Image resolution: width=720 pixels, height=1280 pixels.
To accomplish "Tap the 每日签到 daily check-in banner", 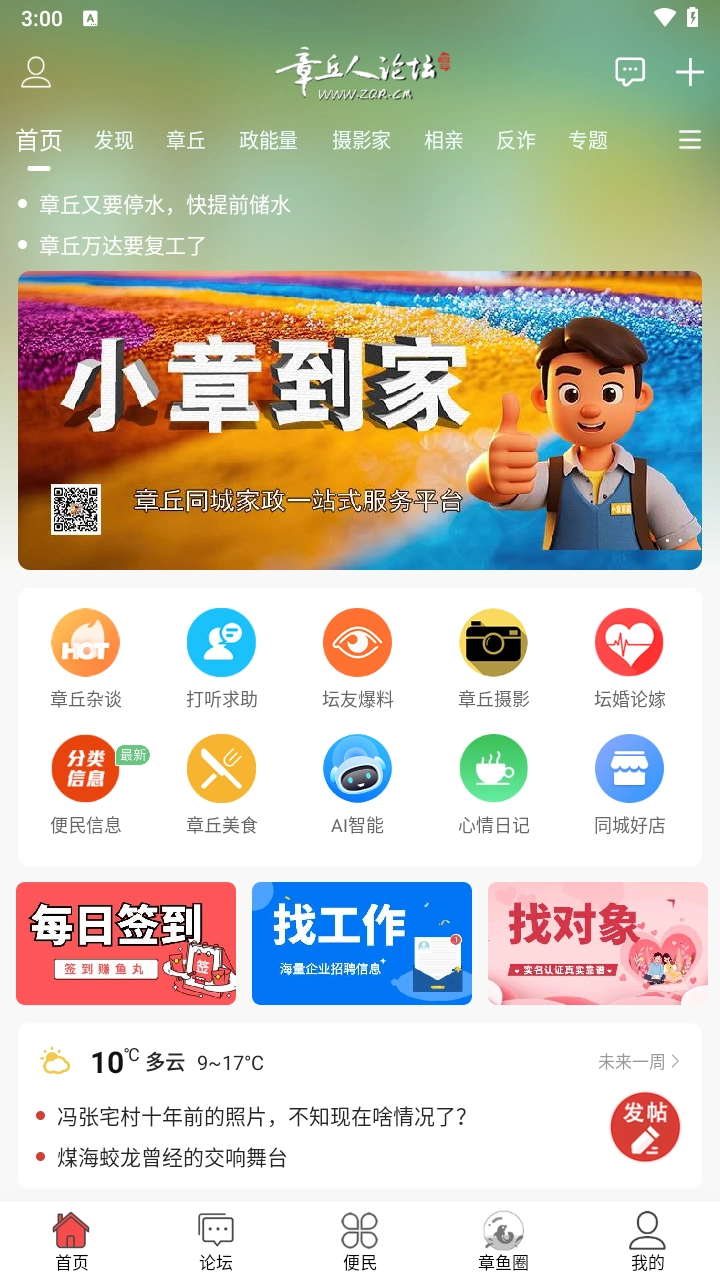I will pyautogui.click(x=125, y=942).
